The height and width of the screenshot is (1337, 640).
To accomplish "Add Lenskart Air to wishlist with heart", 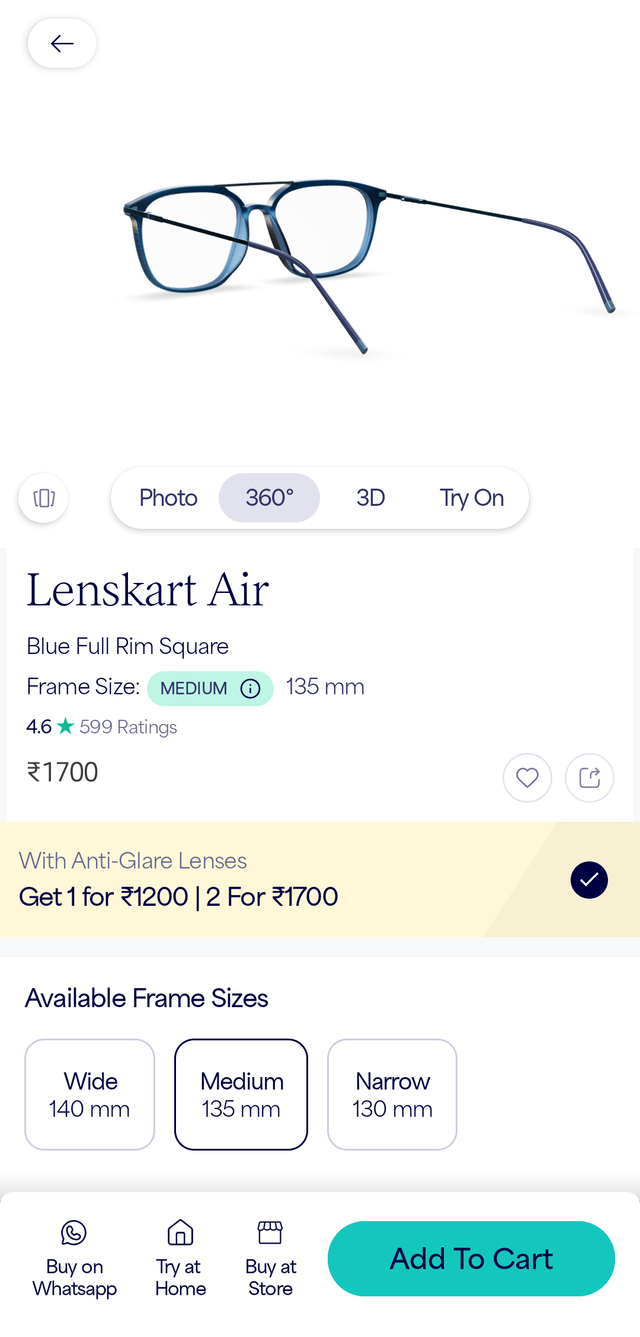I will click(x=527, y=777).
